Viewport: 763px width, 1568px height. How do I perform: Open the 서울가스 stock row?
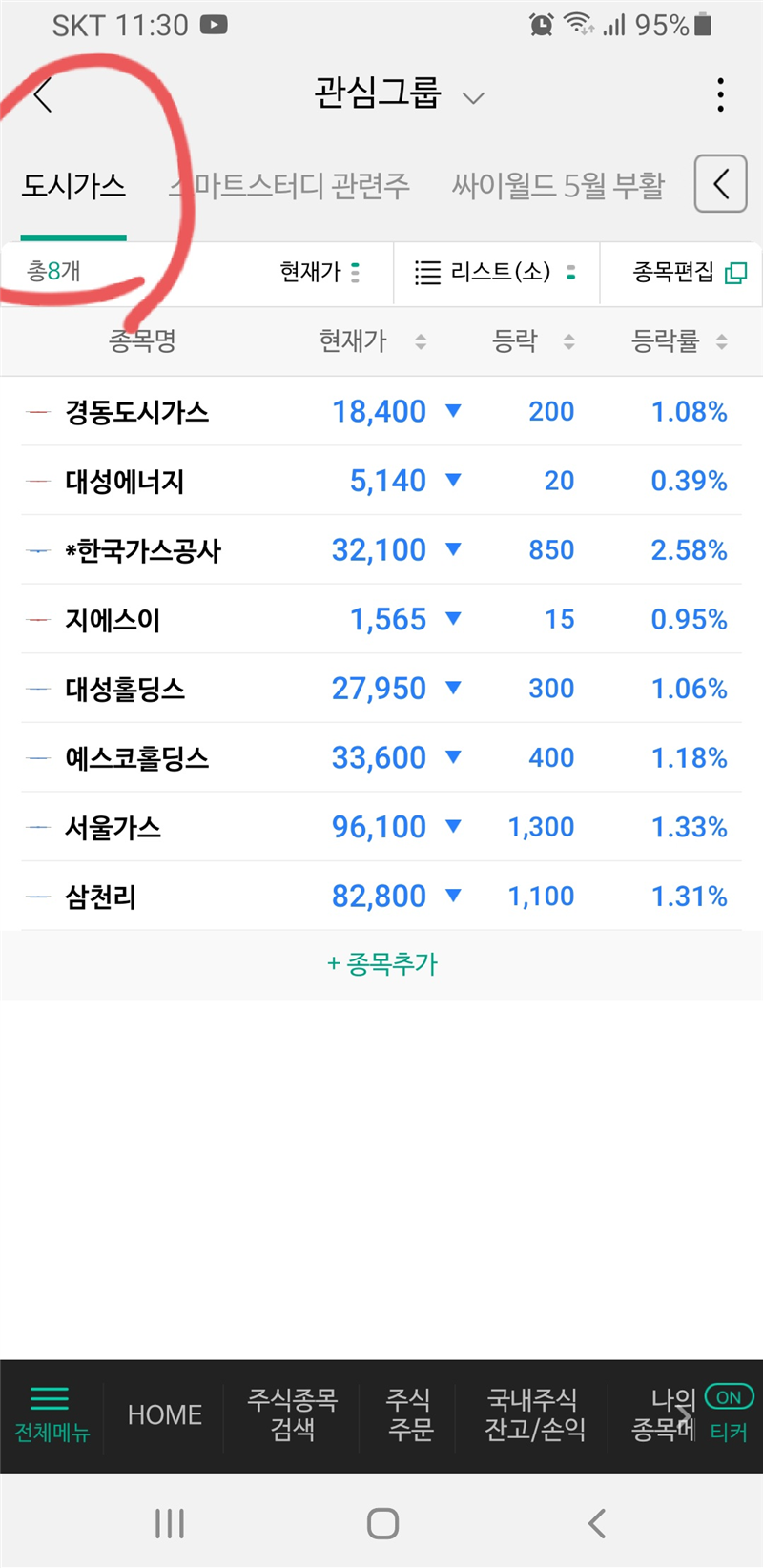[x=113, y=827]
